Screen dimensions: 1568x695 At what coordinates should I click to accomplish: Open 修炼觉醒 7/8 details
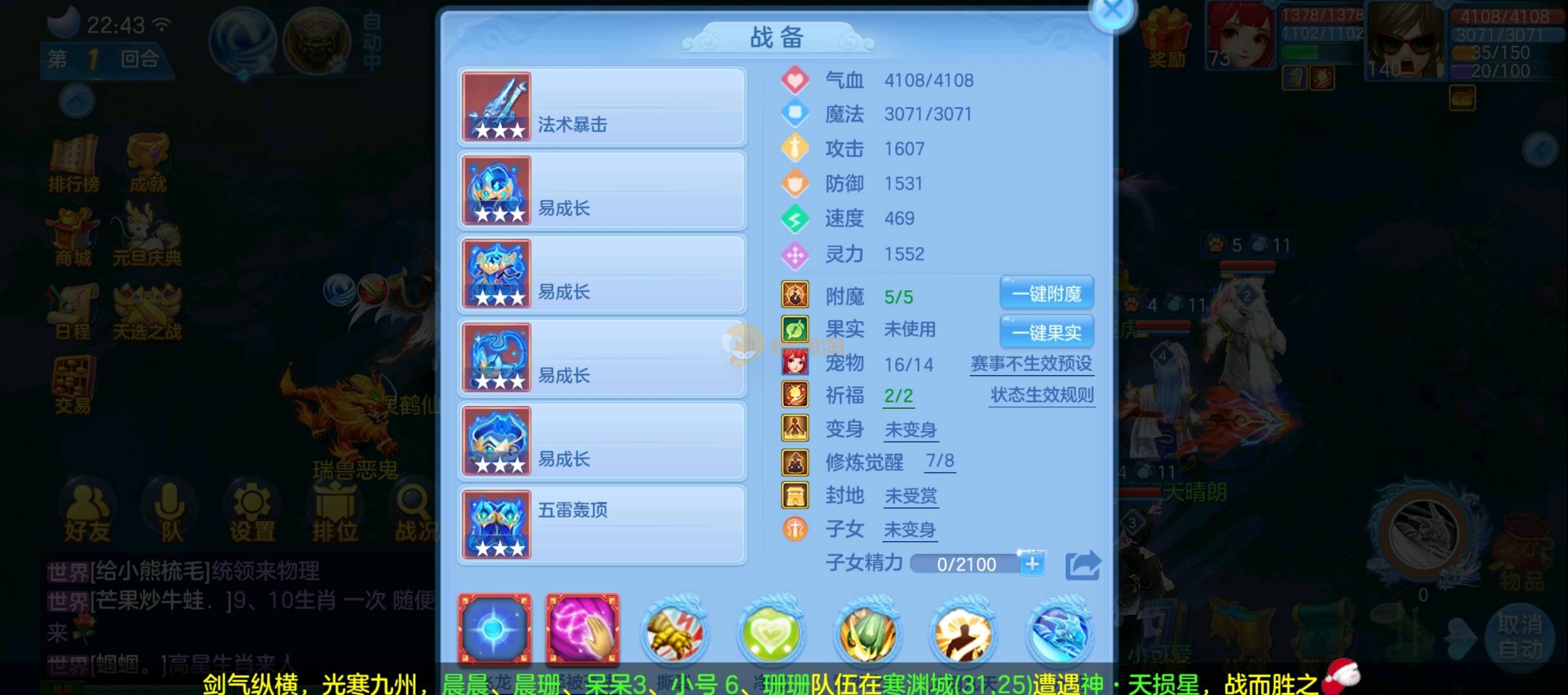tap(940, 461)
